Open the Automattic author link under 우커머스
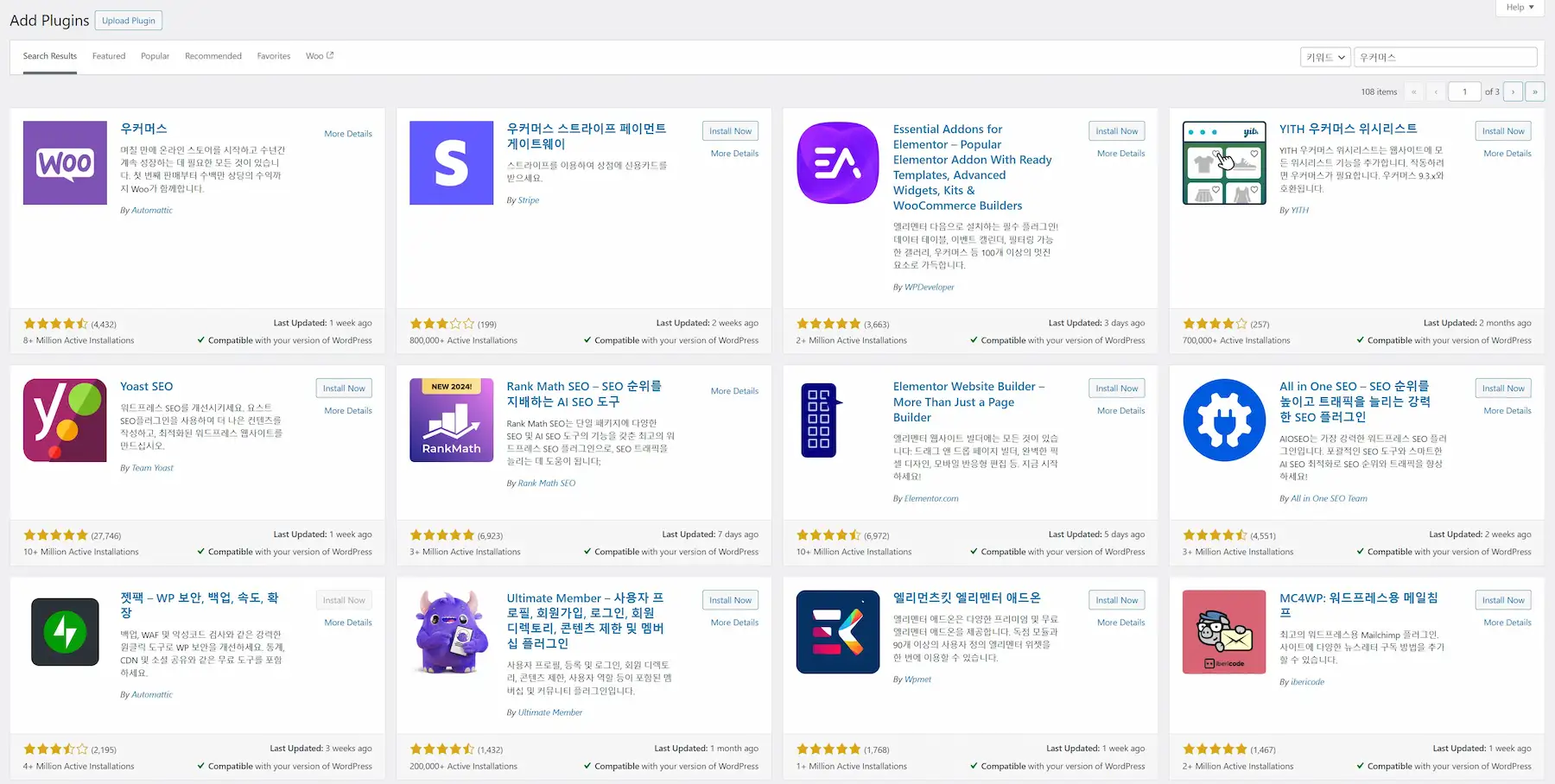 point(152,211)
